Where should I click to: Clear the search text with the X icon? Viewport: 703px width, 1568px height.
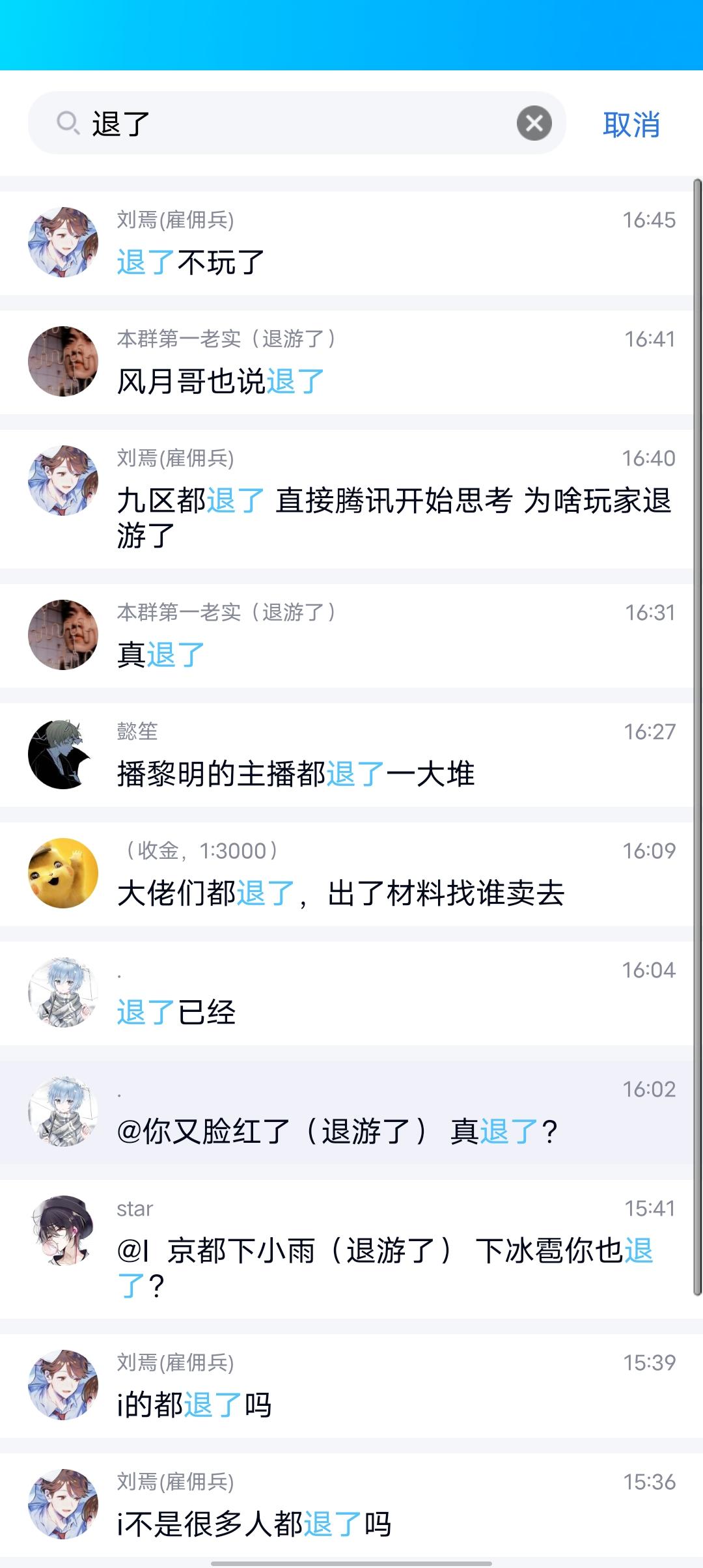tap(534, 123)
